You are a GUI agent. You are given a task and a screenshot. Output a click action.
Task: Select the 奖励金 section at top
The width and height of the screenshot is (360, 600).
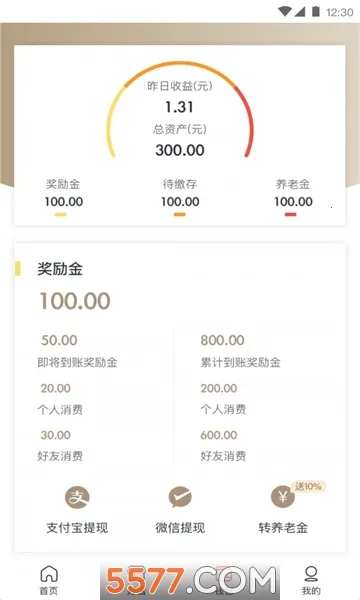(64, 197)
